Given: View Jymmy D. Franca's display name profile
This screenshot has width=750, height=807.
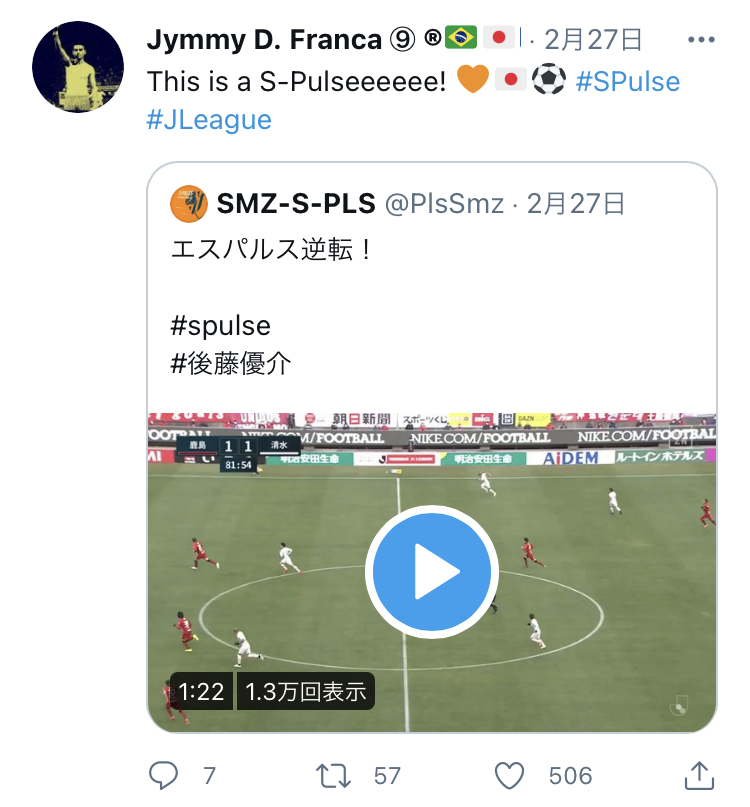Looking at the screenshot, I should [x=264, y=40].
